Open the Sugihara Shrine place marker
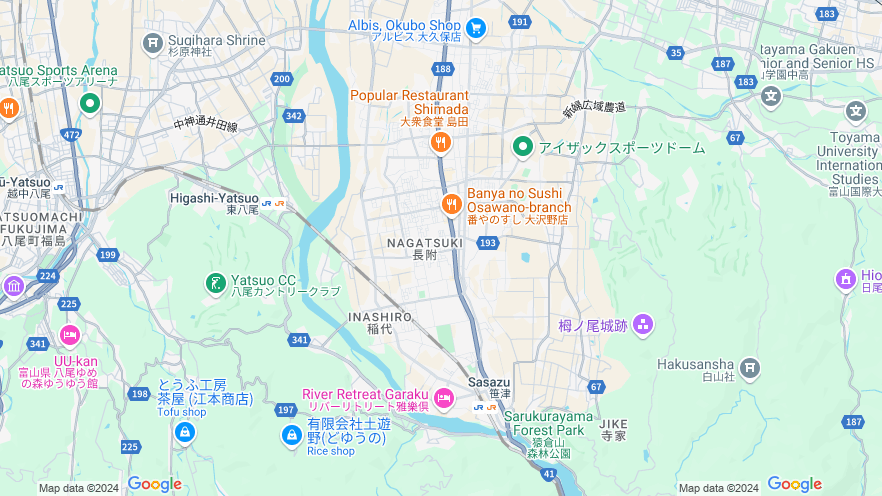Viewport: 882px width, 496px height. click(153, 42)
